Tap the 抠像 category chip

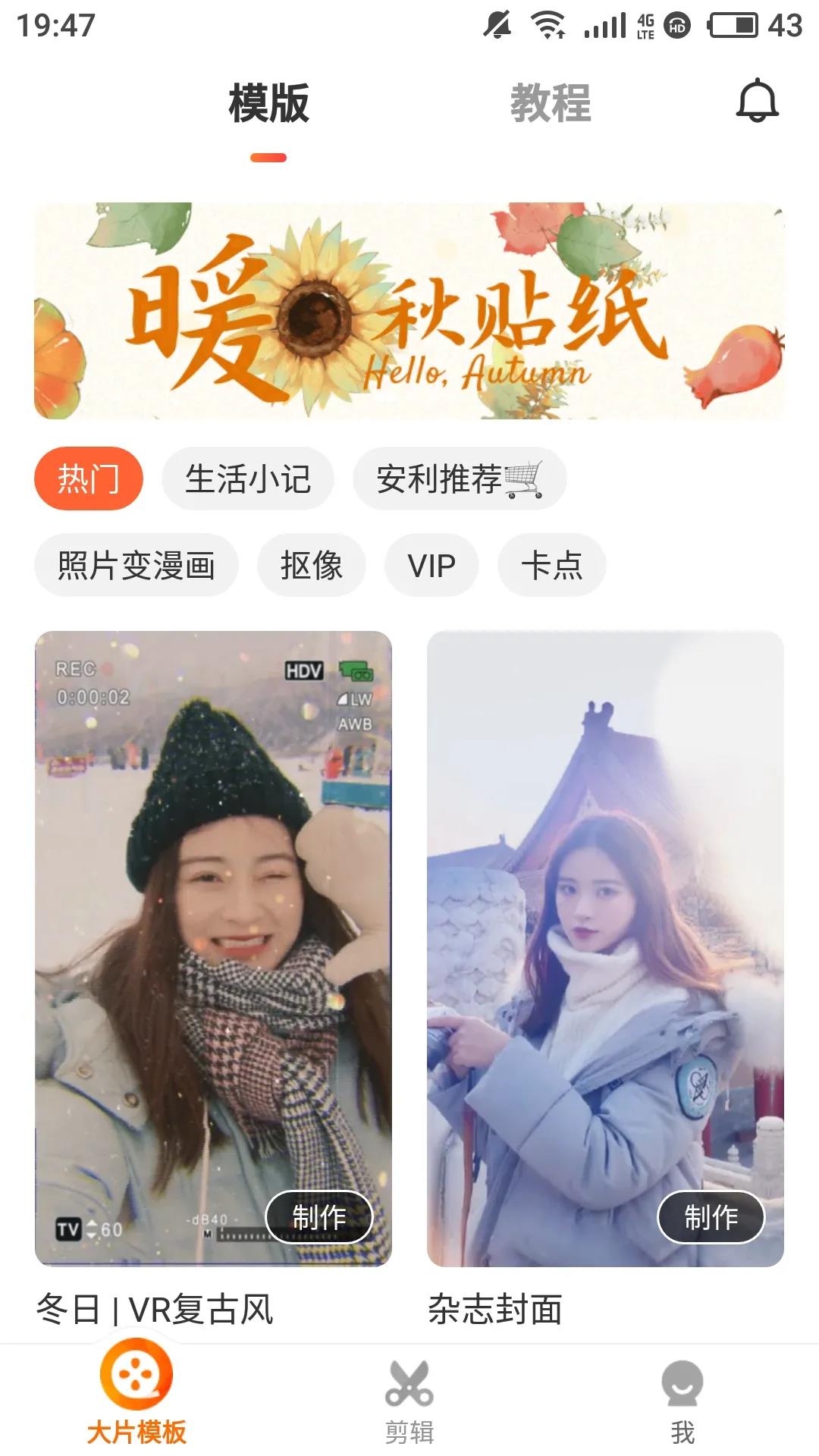[x=312, y=566]
